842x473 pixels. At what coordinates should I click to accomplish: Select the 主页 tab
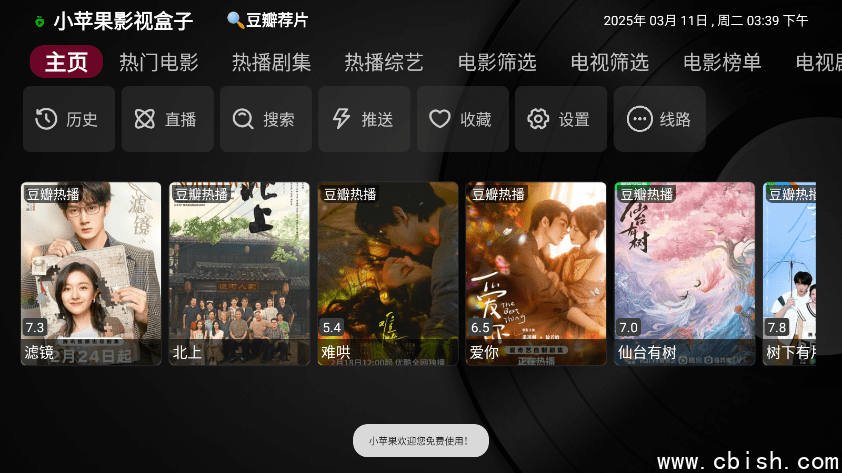pos(66,62)
